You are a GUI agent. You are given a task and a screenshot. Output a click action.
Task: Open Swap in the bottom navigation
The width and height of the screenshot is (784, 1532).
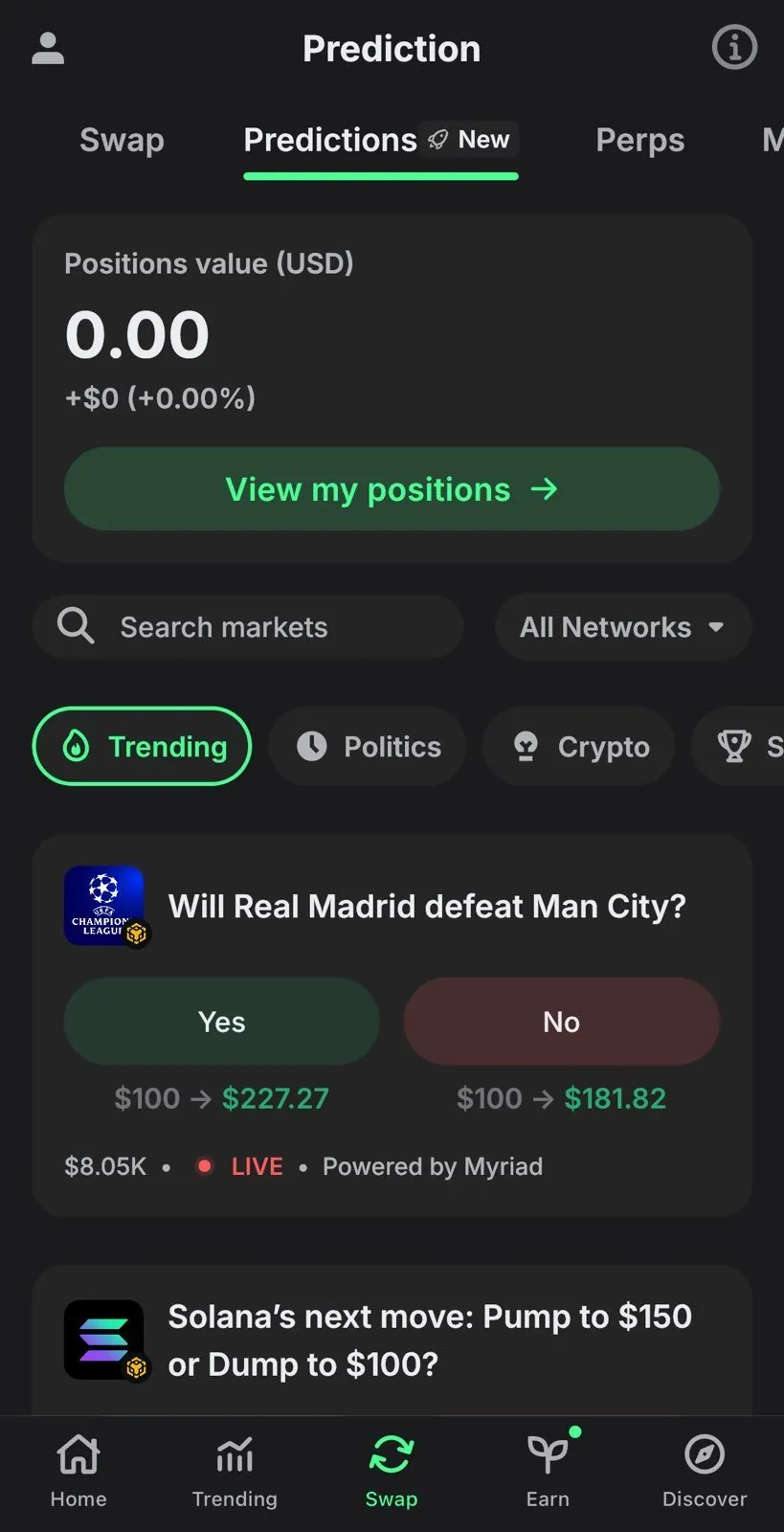coord(392,1472)
